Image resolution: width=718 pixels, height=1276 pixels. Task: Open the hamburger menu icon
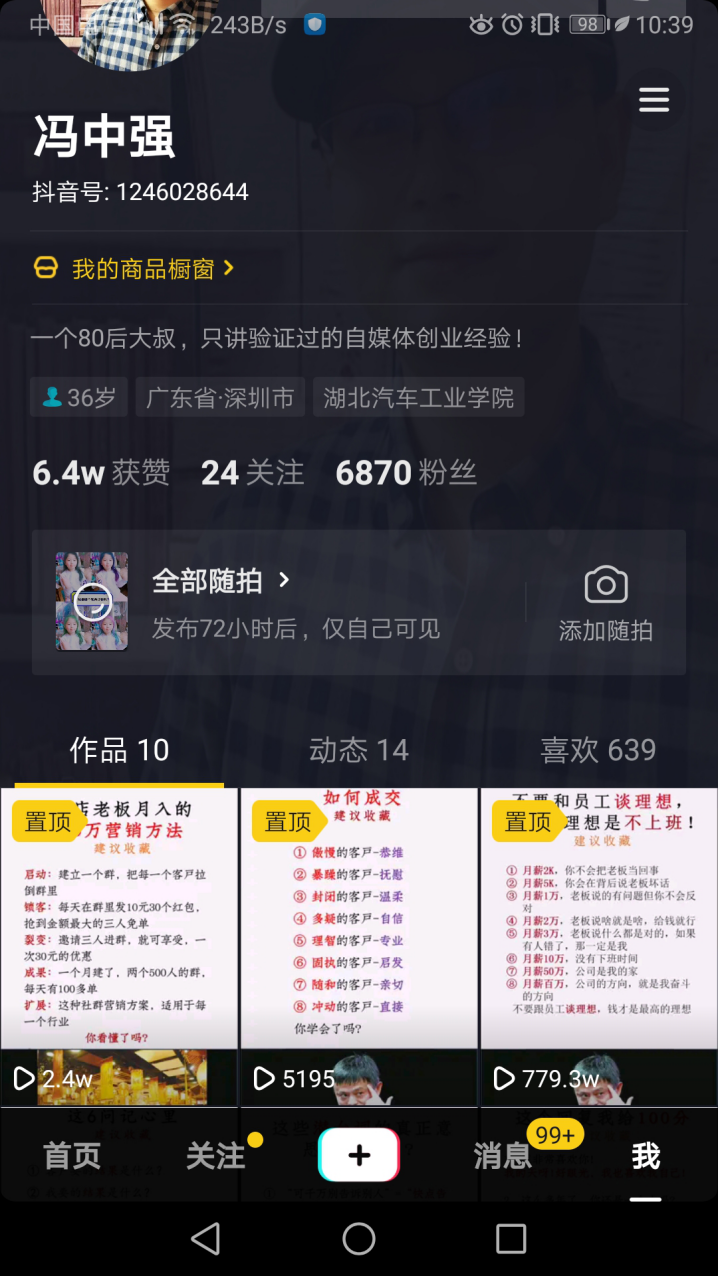[x=654, y=100]
